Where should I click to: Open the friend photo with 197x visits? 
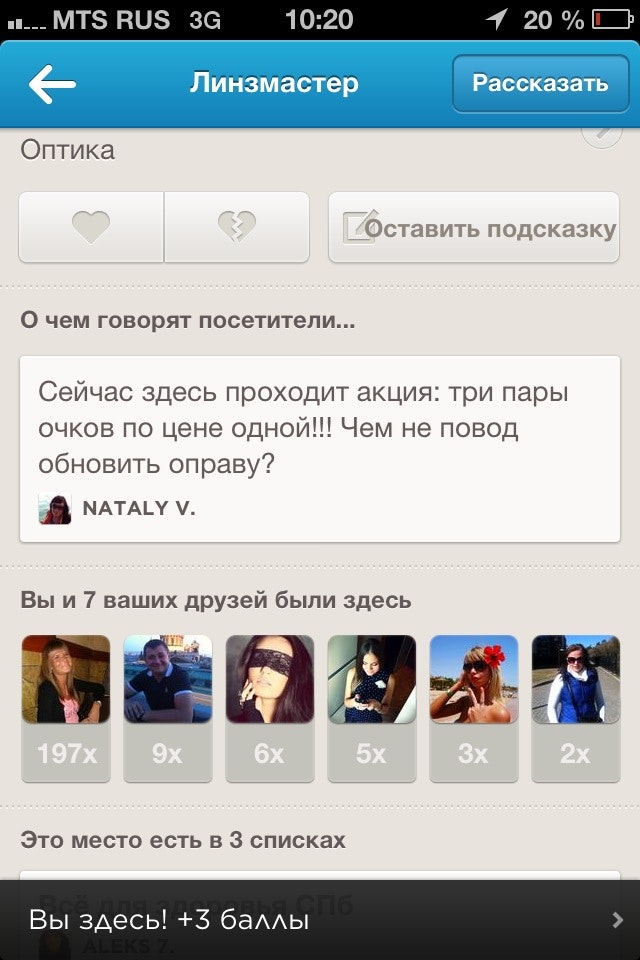coord(66,680)
